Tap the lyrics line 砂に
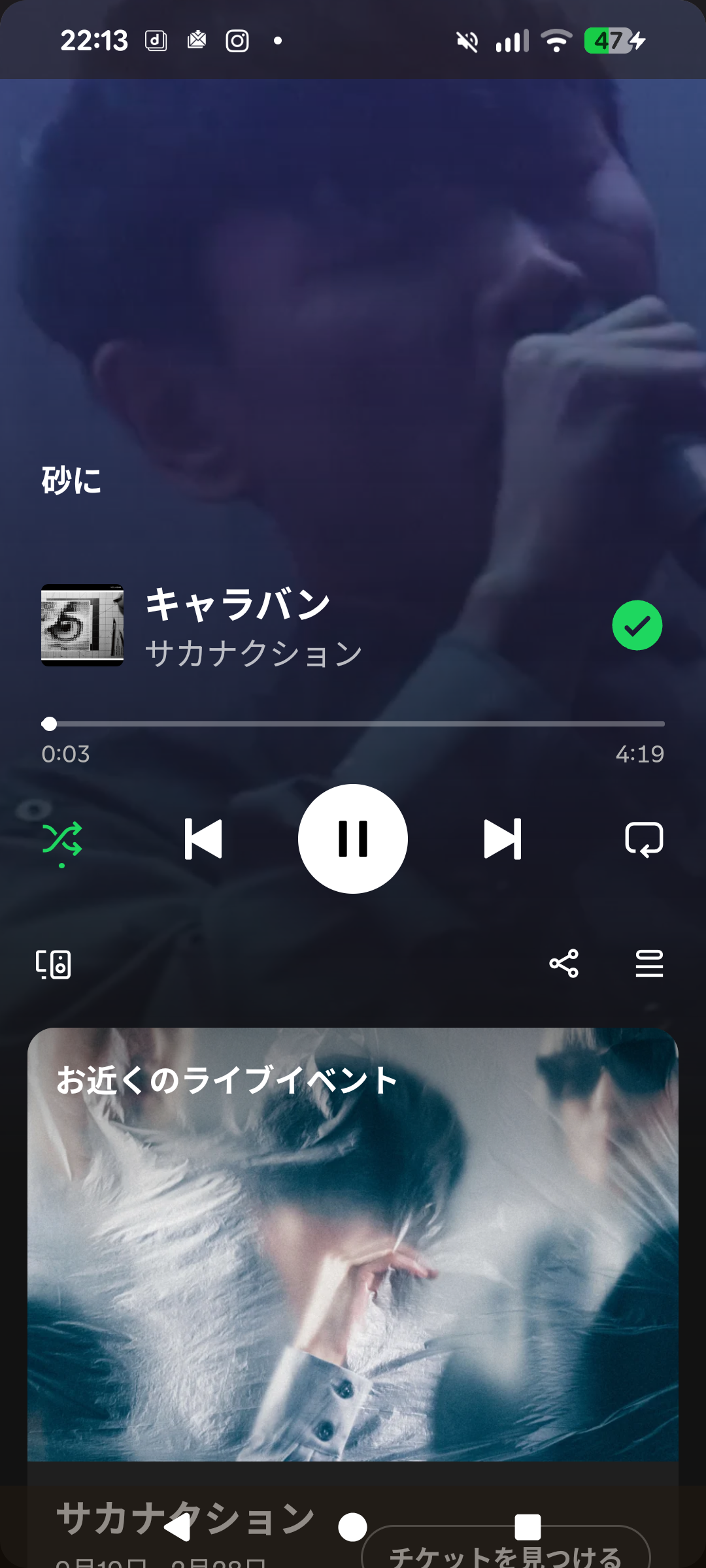 pyautogui.click(x=71, y=481)
